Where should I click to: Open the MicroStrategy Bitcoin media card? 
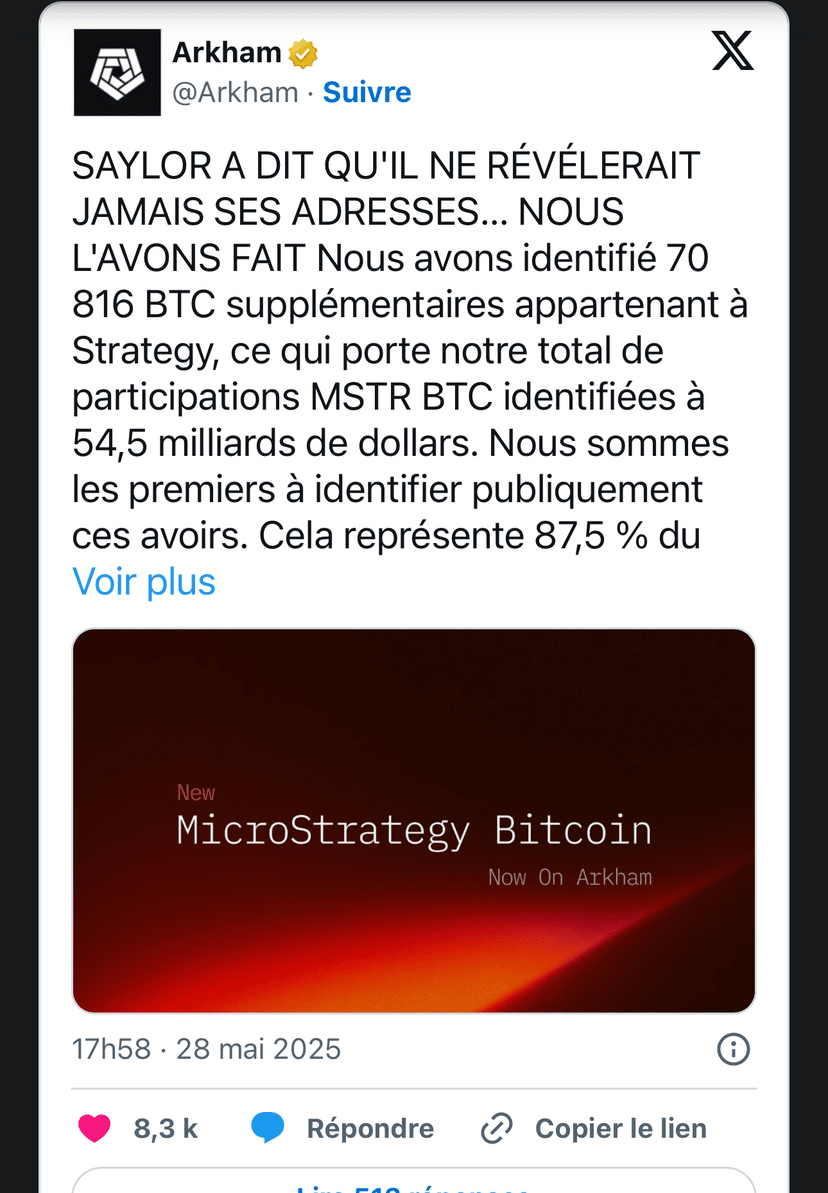point(414,821)
